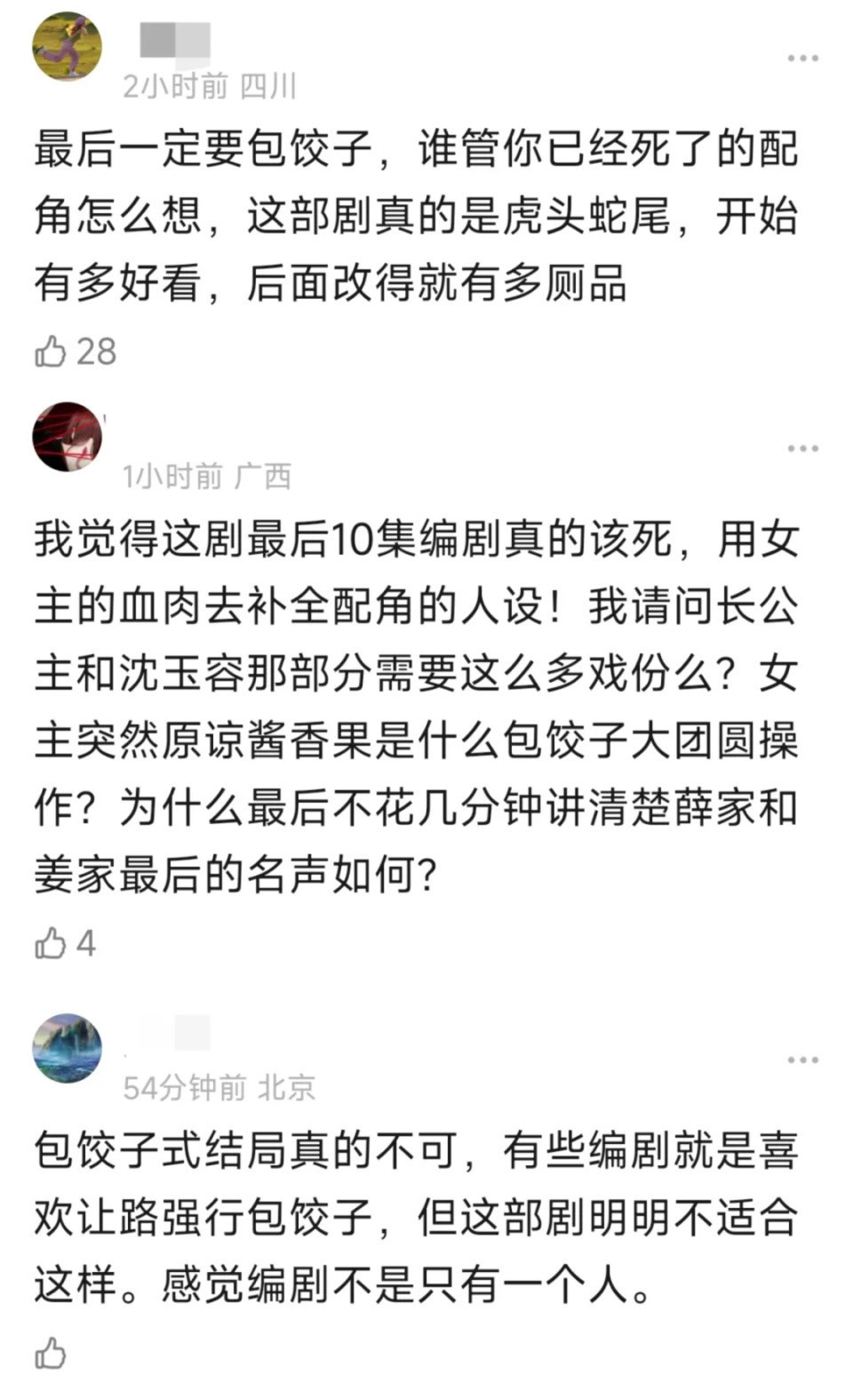The width and height of the screenshot is (853, 1400).
Task: Like the Beijing comment about 包饺子式结局
Action: click(51, 1354)
